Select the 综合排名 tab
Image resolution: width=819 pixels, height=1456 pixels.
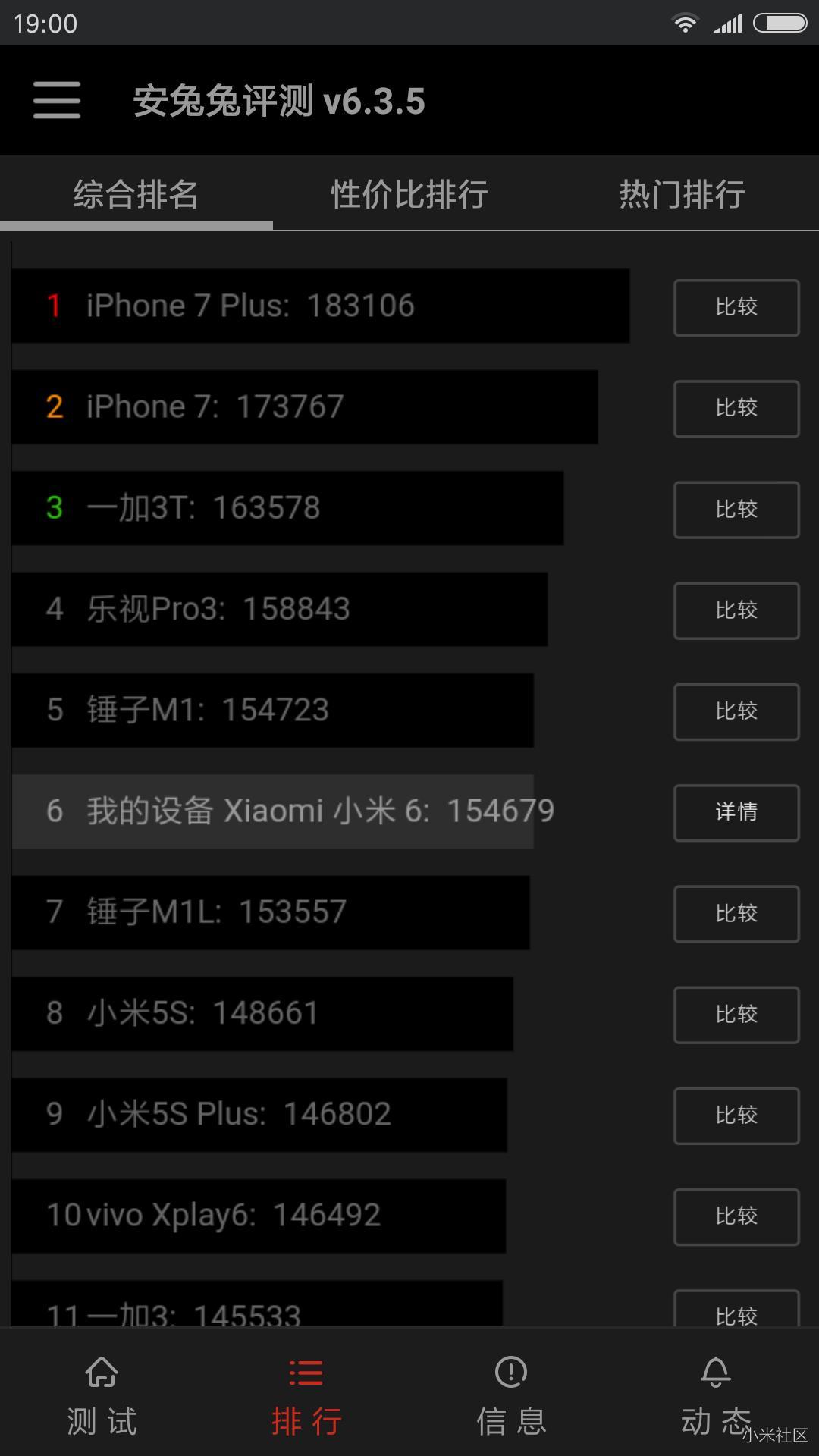pyautogui.click(x=136, y=194)
